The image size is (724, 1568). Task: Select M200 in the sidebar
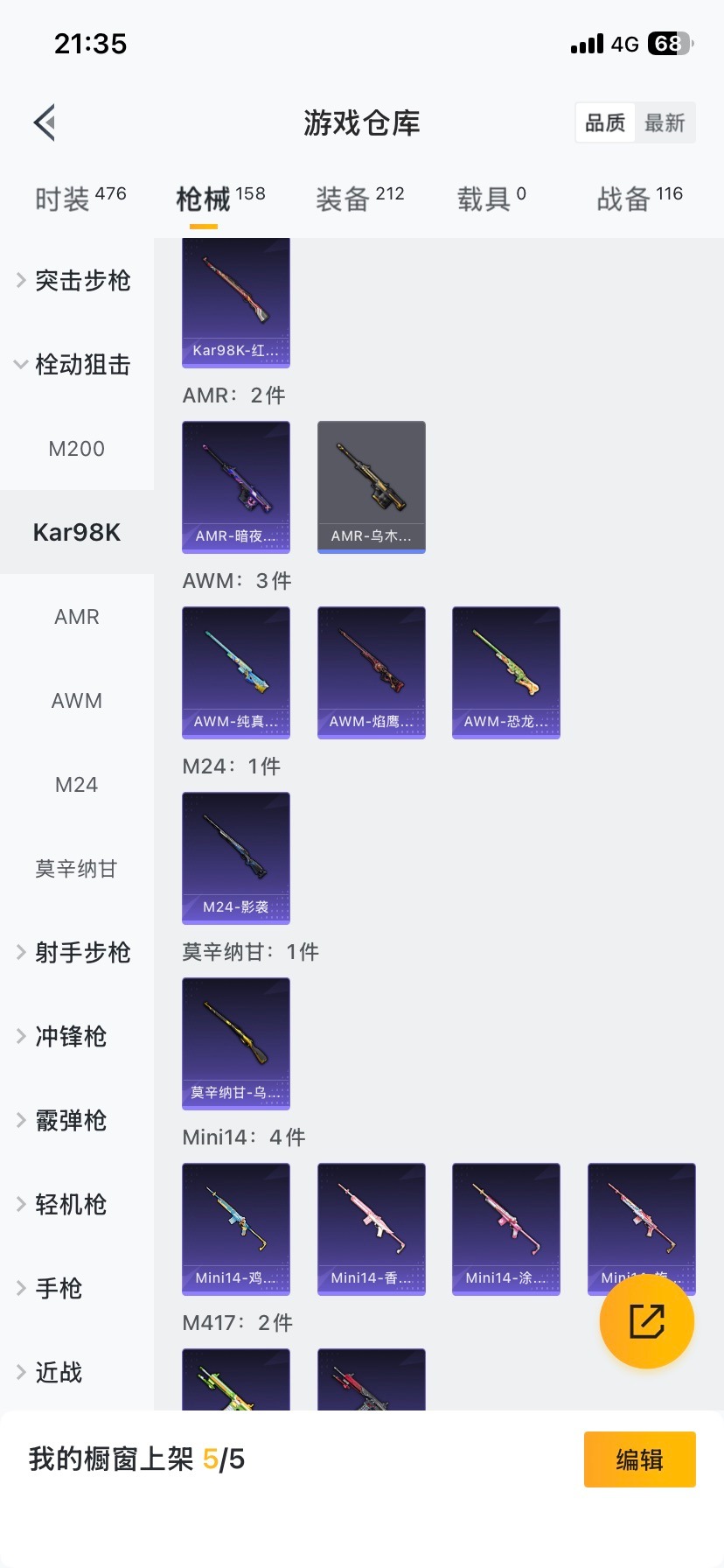click(77, 449)
